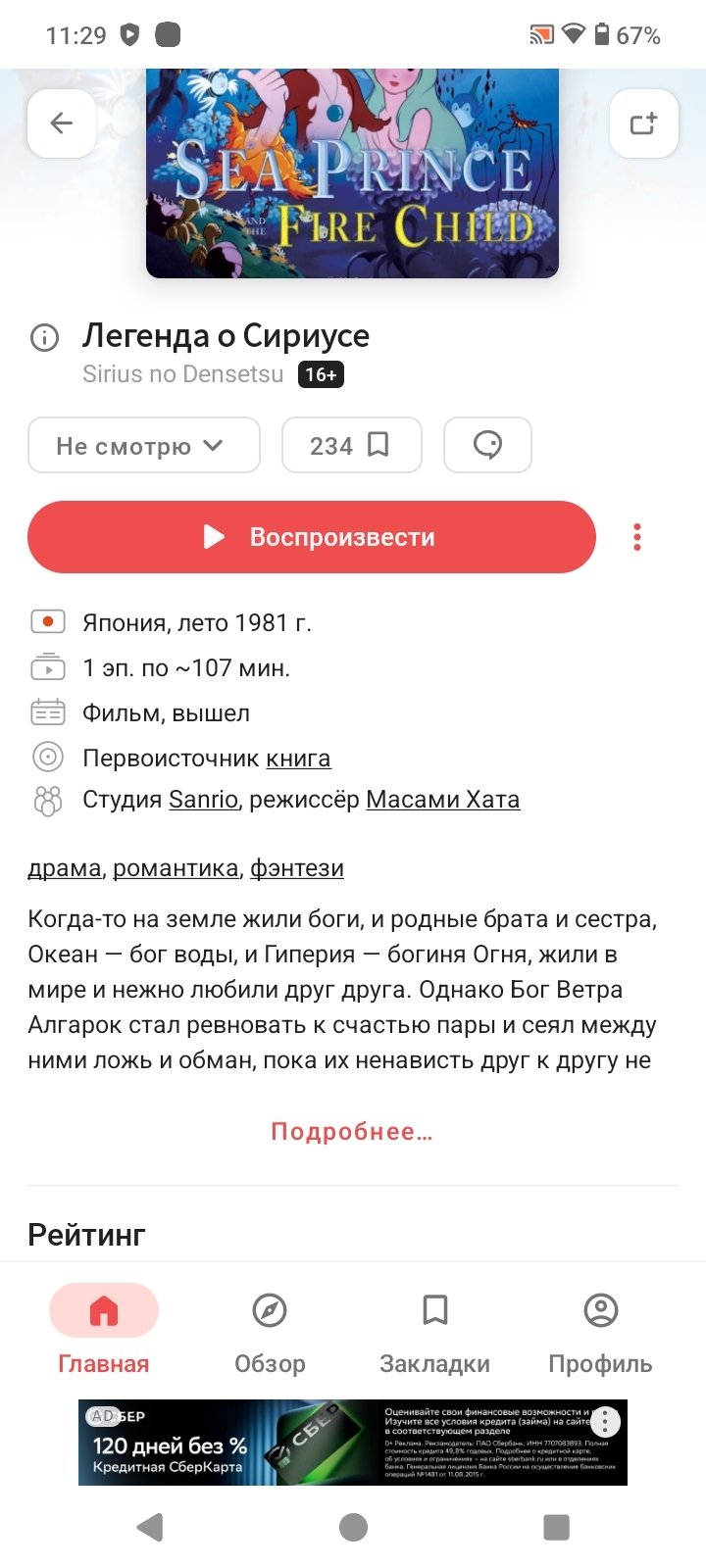
Task: Tap the target icon beside Первоисточник
Action: point(48,757)
